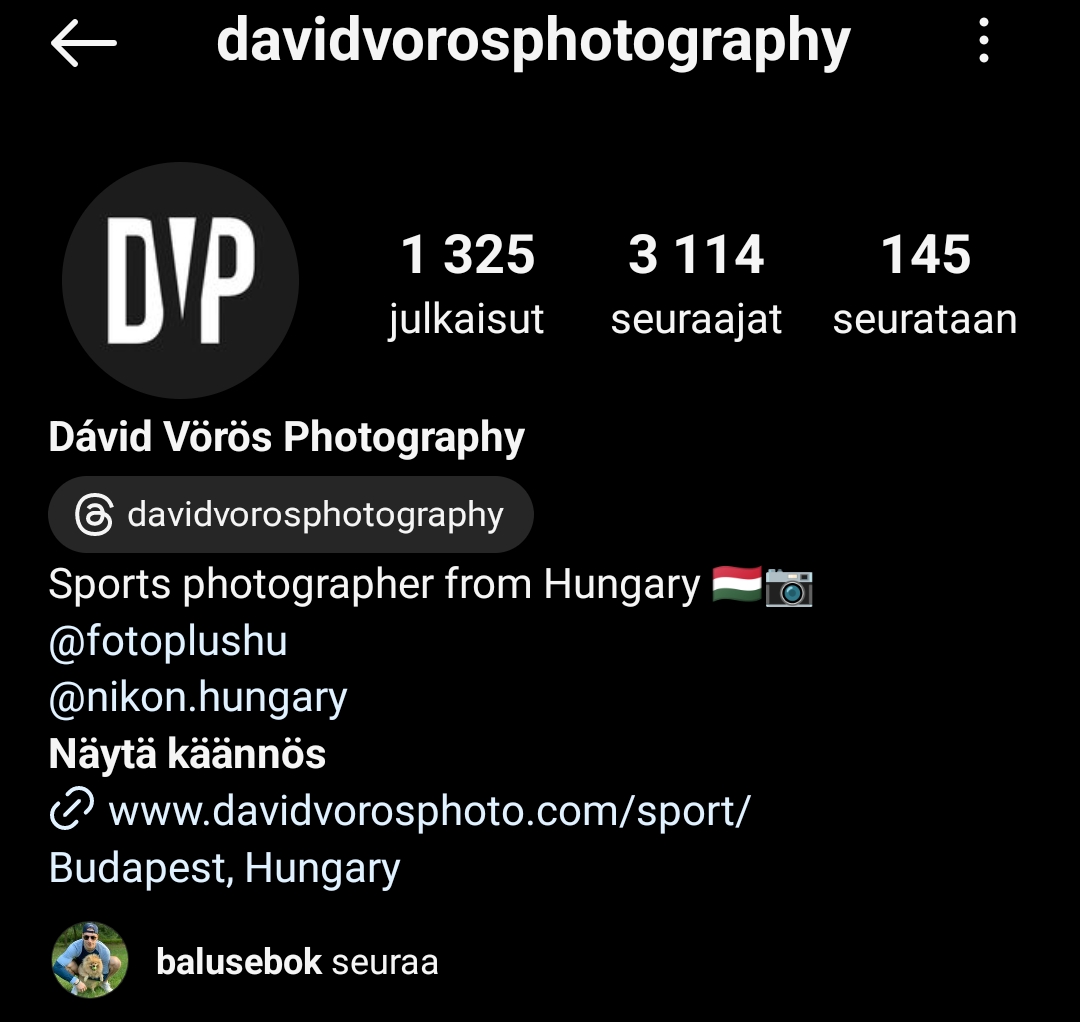The width and height of the screenshot is (1080, 1022).
Task: Open the DVP profile picture
Action: click(180, 280)
